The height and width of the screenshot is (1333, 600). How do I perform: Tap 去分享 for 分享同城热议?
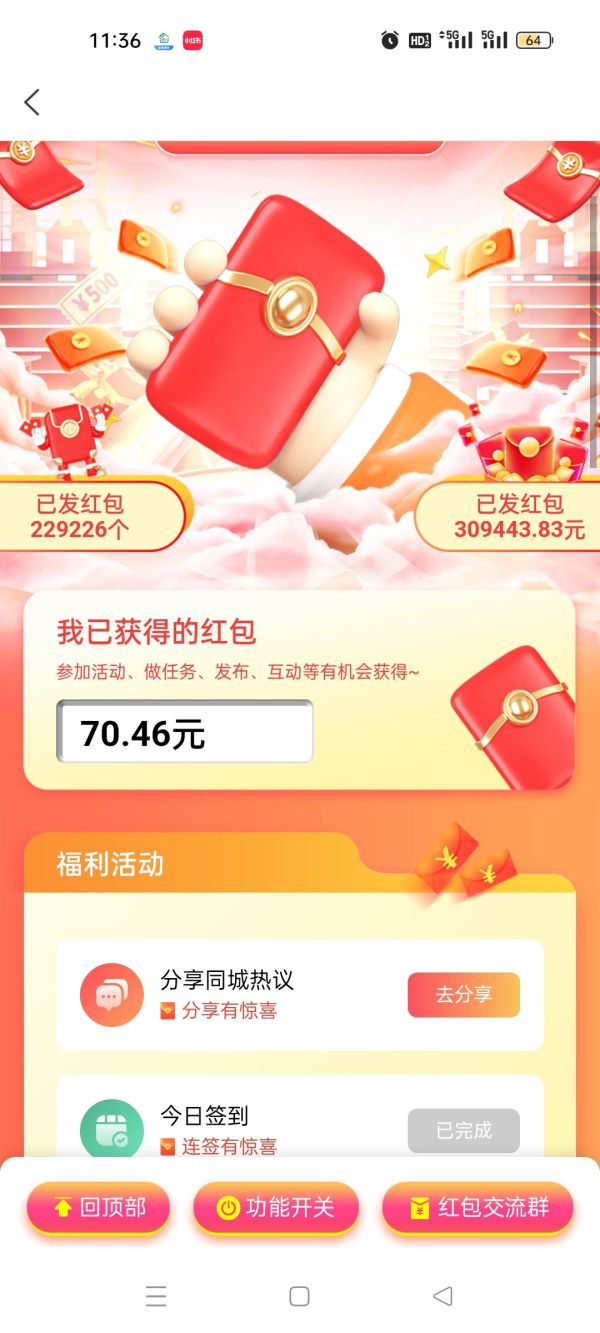[x=463, y=995]
